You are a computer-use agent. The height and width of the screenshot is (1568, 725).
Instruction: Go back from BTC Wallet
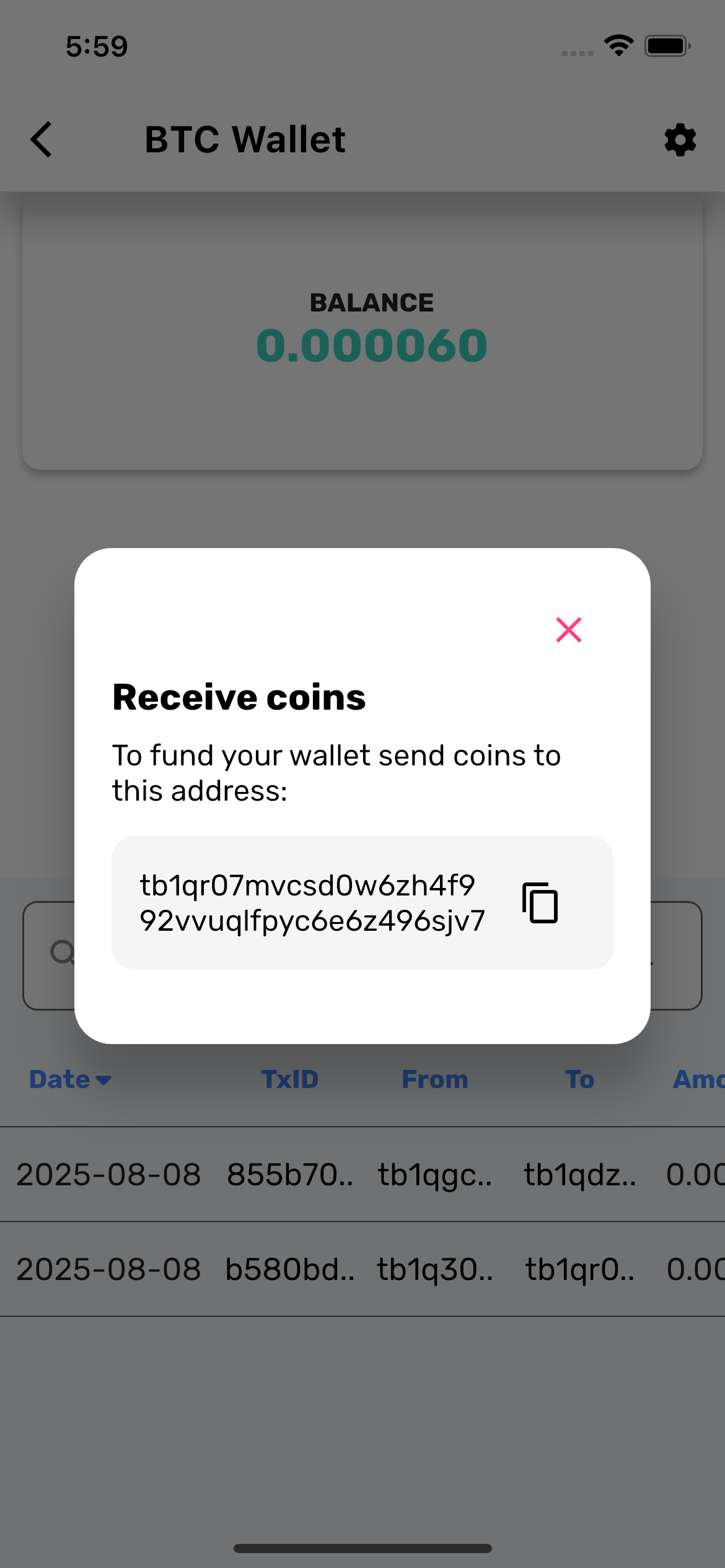(x=42, y=139)
